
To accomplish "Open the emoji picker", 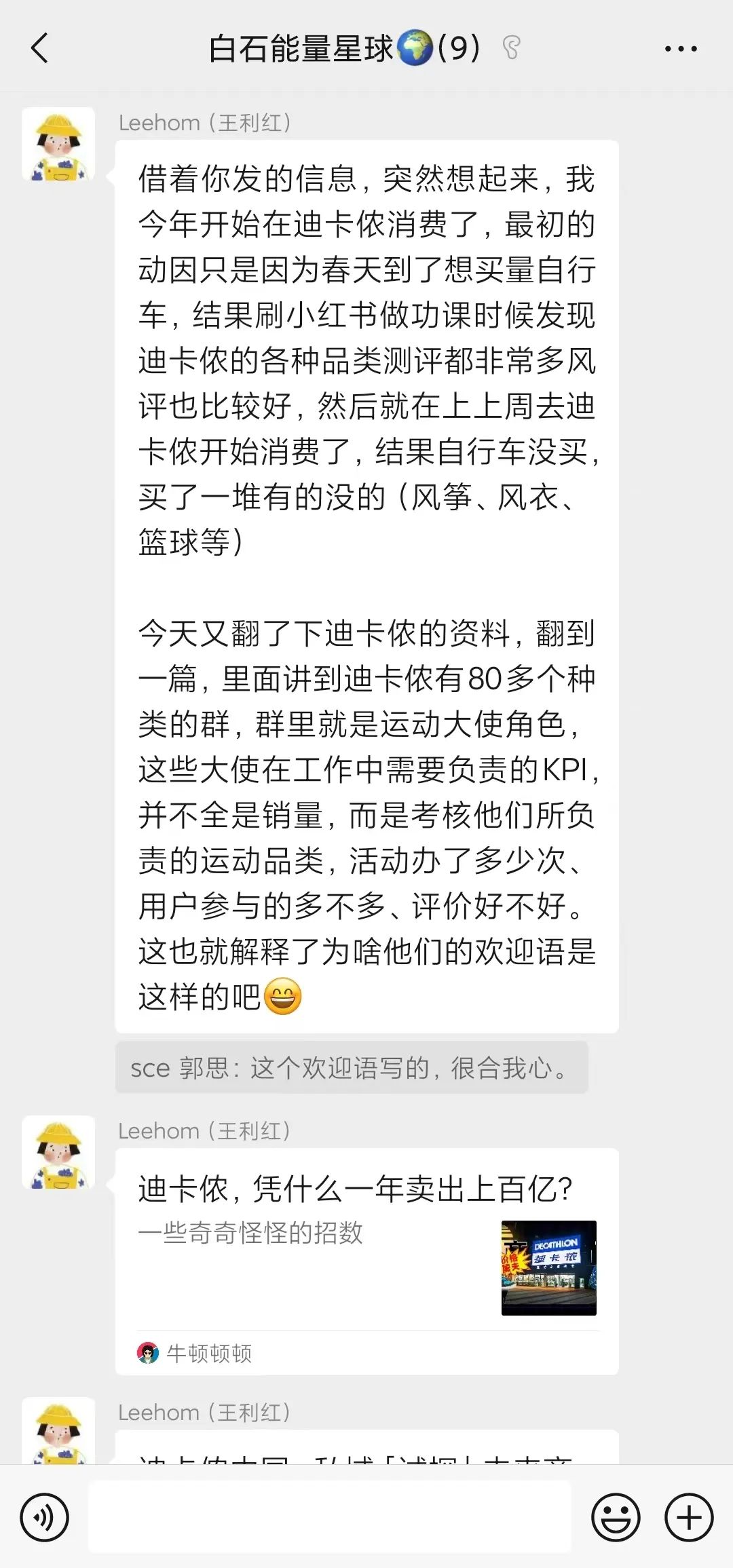I will pyautogui.click(x=616, y=1517).
